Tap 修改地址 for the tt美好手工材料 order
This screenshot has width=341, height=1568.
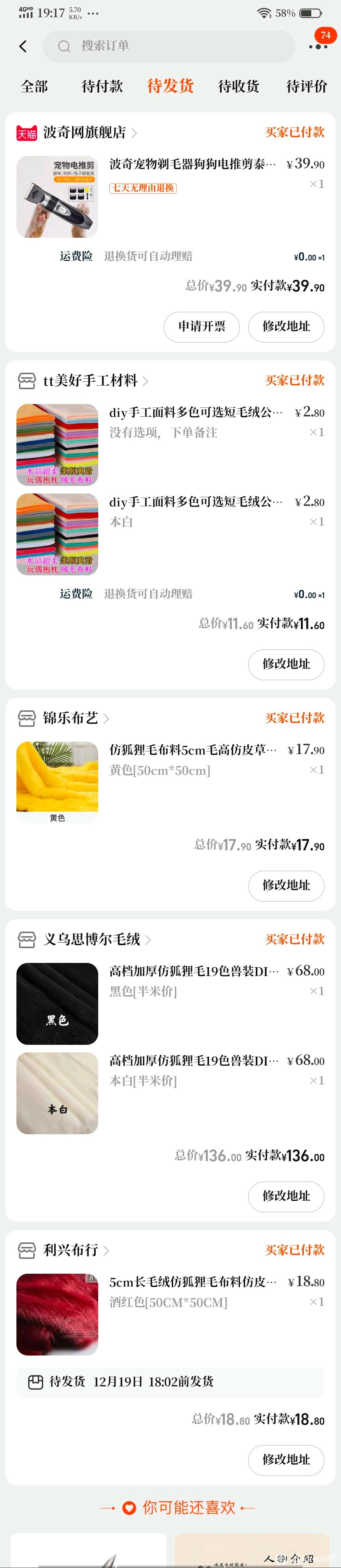click(286, 664)
